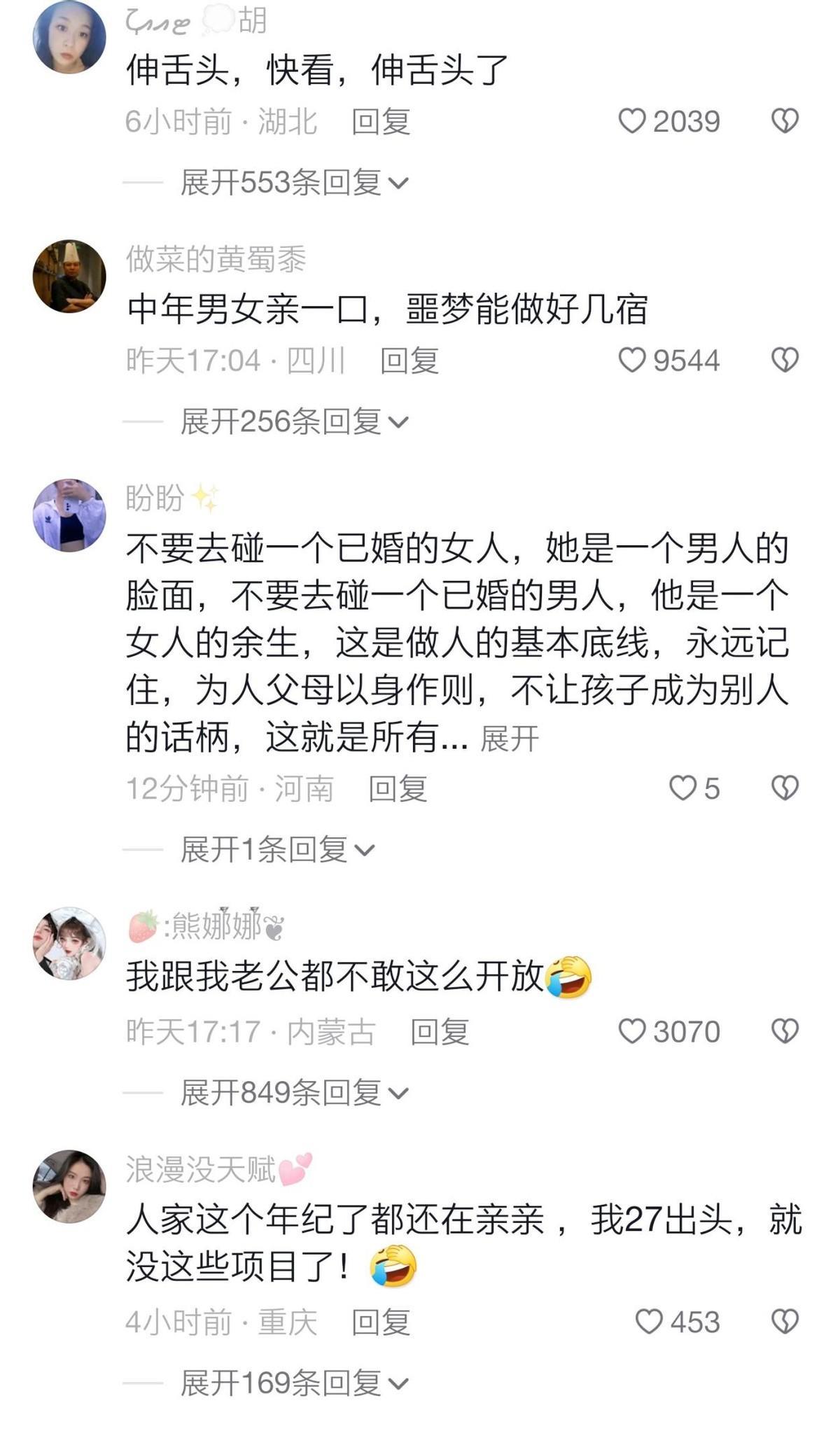Expand the 1 reply
Image resolution: width=840 pixels, height=1431 pixels.
coord(277,850)
